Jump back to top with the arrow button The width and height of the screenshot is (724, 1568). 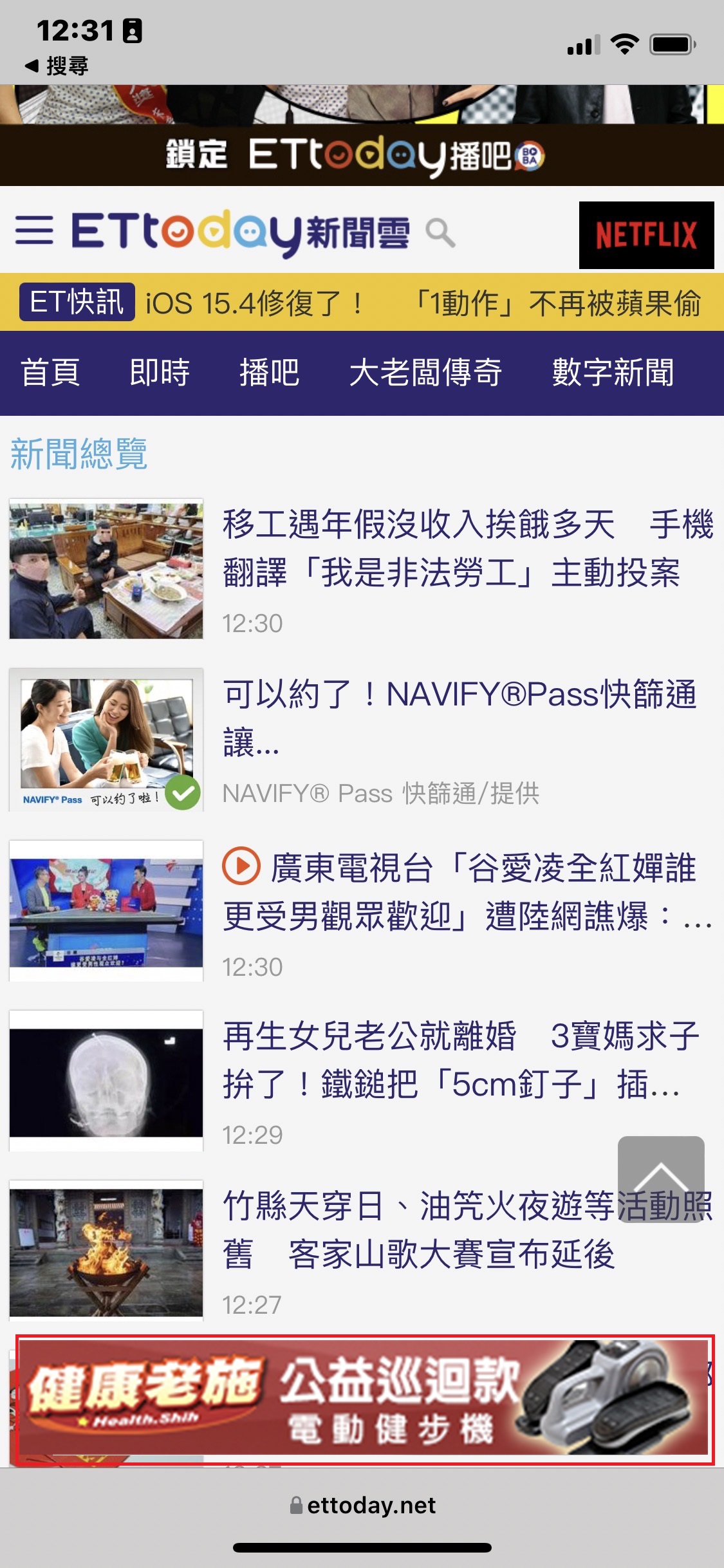coord(661,1178)
